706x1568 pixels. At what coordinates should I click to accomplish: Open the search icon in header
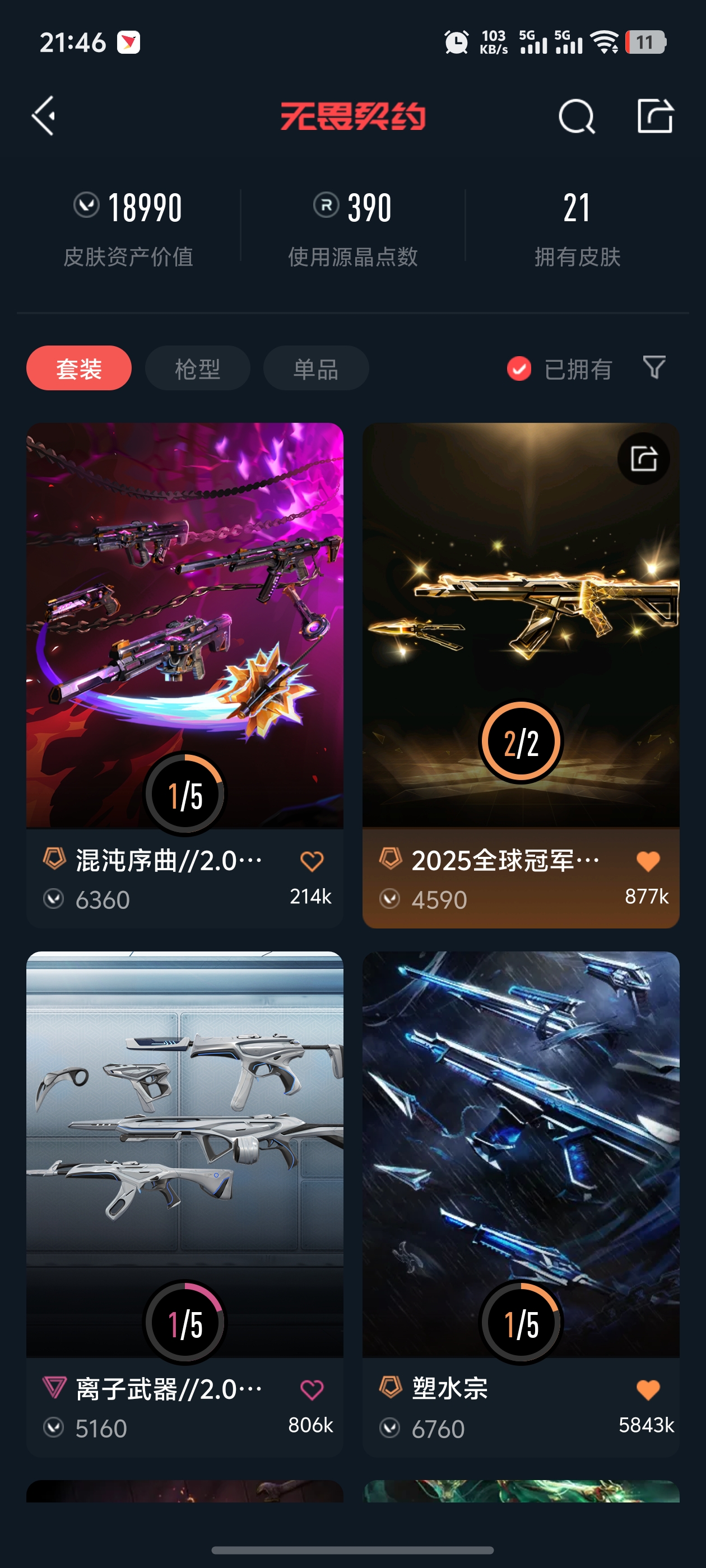pos(575,116)
